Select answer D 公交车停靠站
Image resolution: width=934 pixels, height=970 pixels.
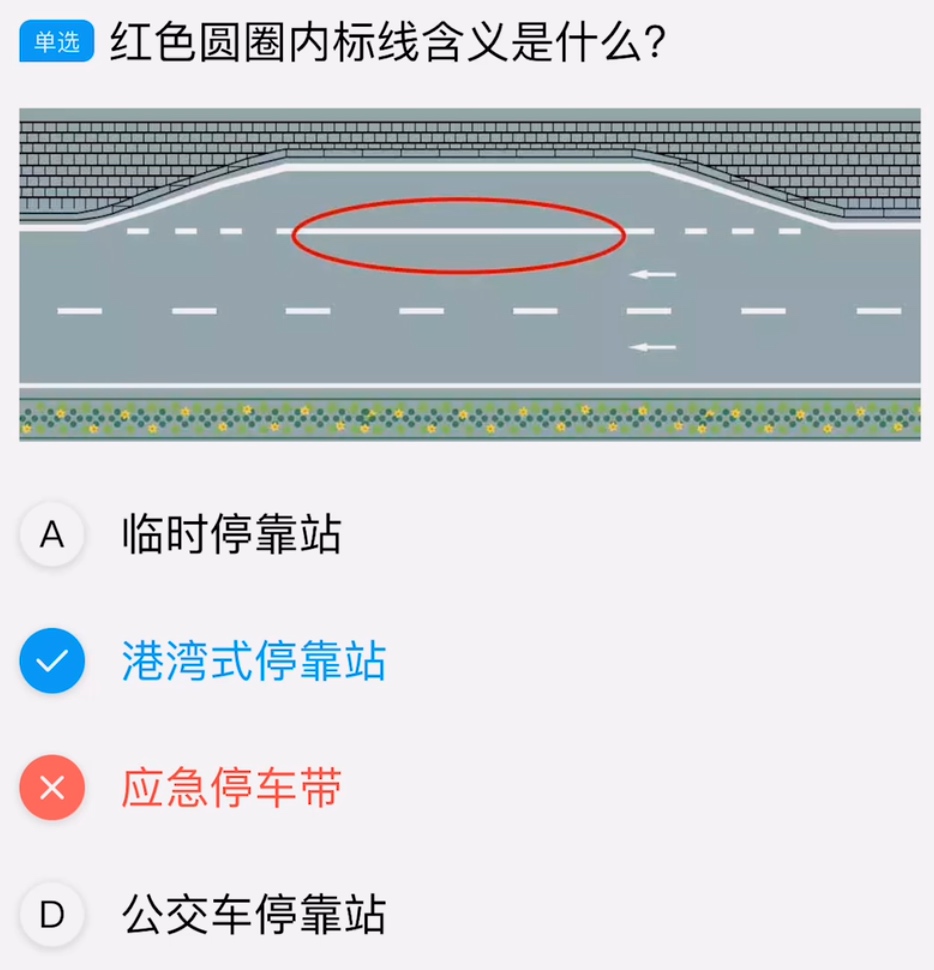point(253,914)
